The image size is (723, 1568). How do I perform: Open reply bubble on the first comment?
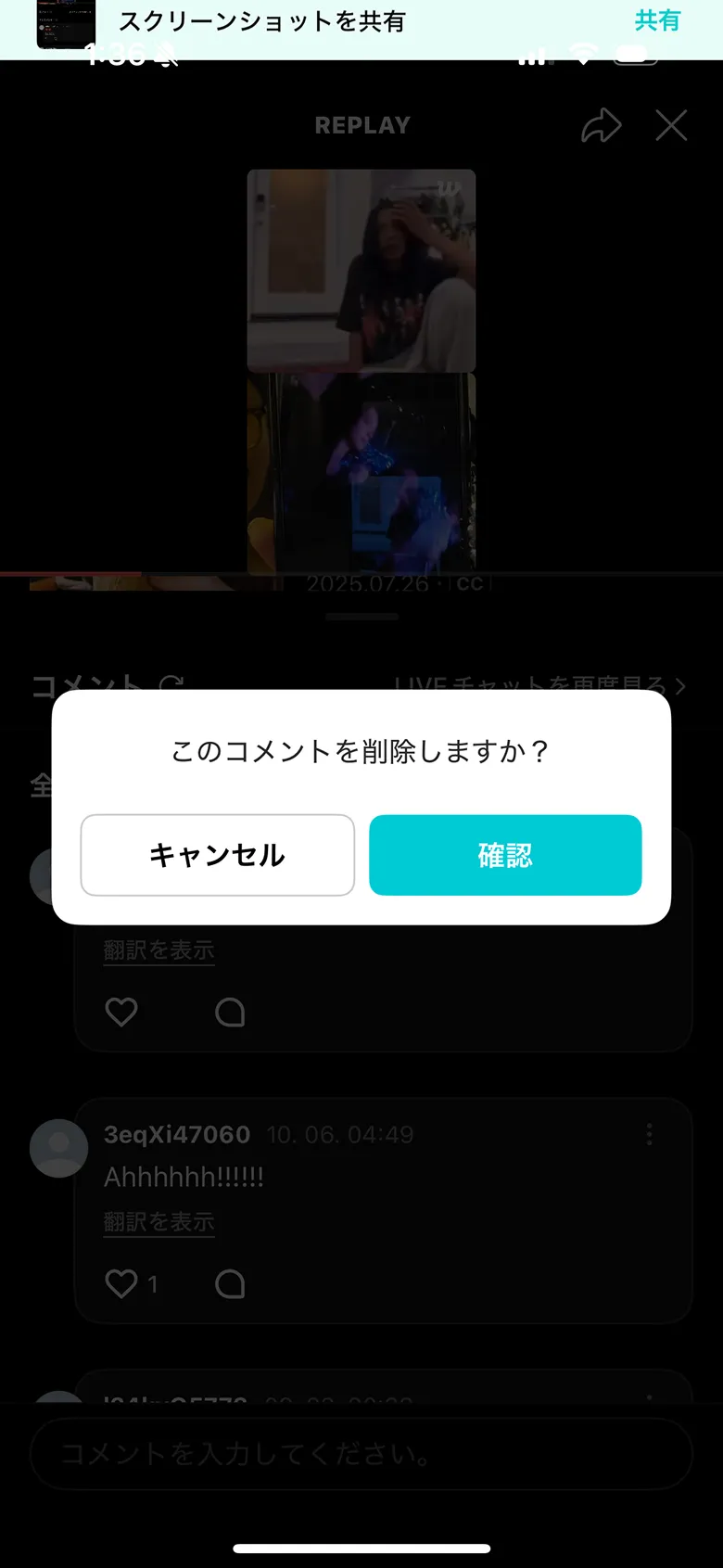coord(230,1012)
